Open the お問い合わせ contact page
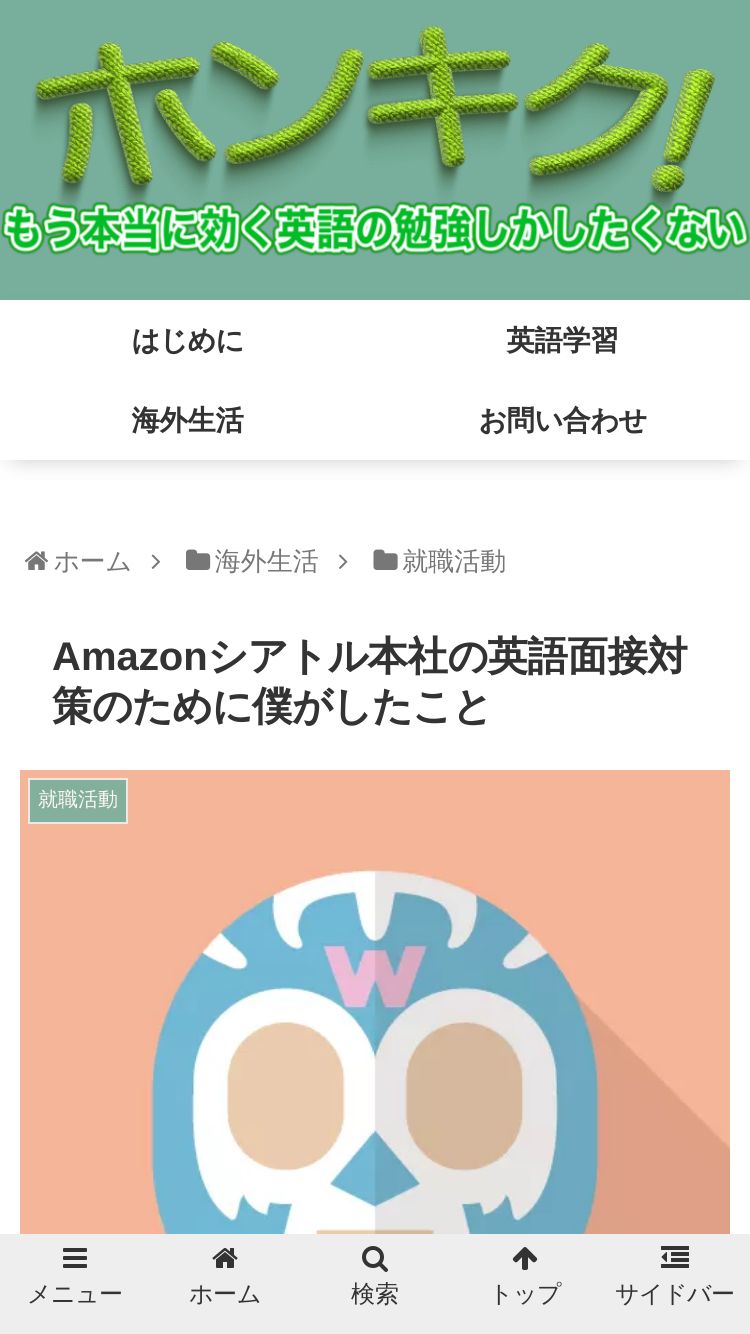 [562, 421]
